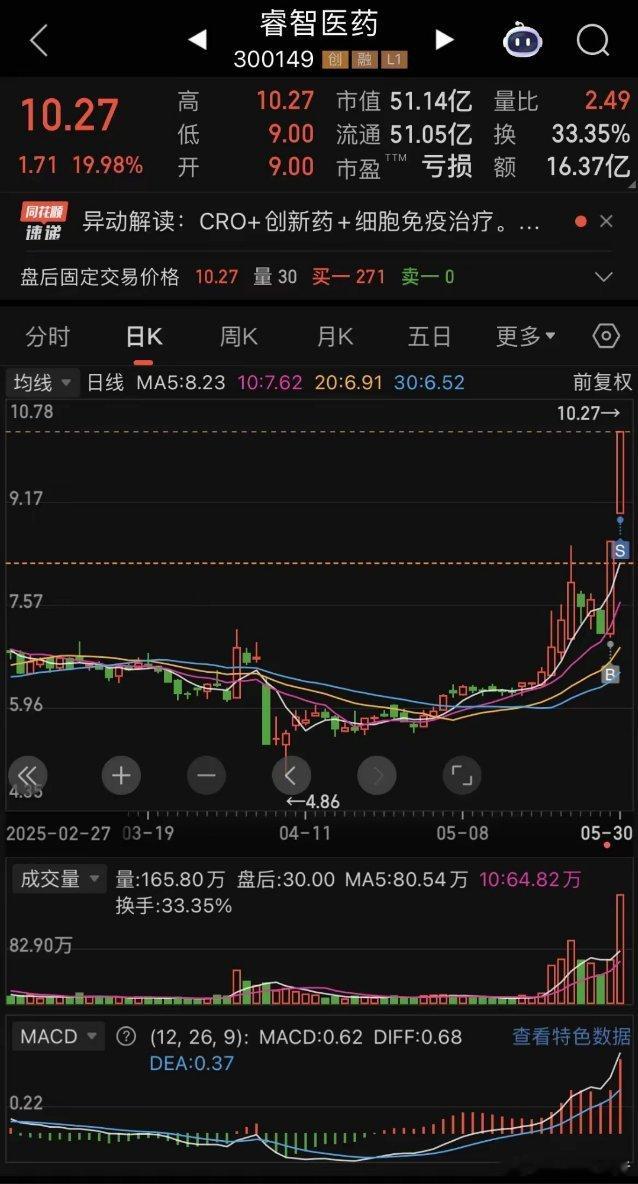Switch to the 分时 chart tab
Image resolution: width=638 pixels, height=1184 pixels.
point(47,337)
